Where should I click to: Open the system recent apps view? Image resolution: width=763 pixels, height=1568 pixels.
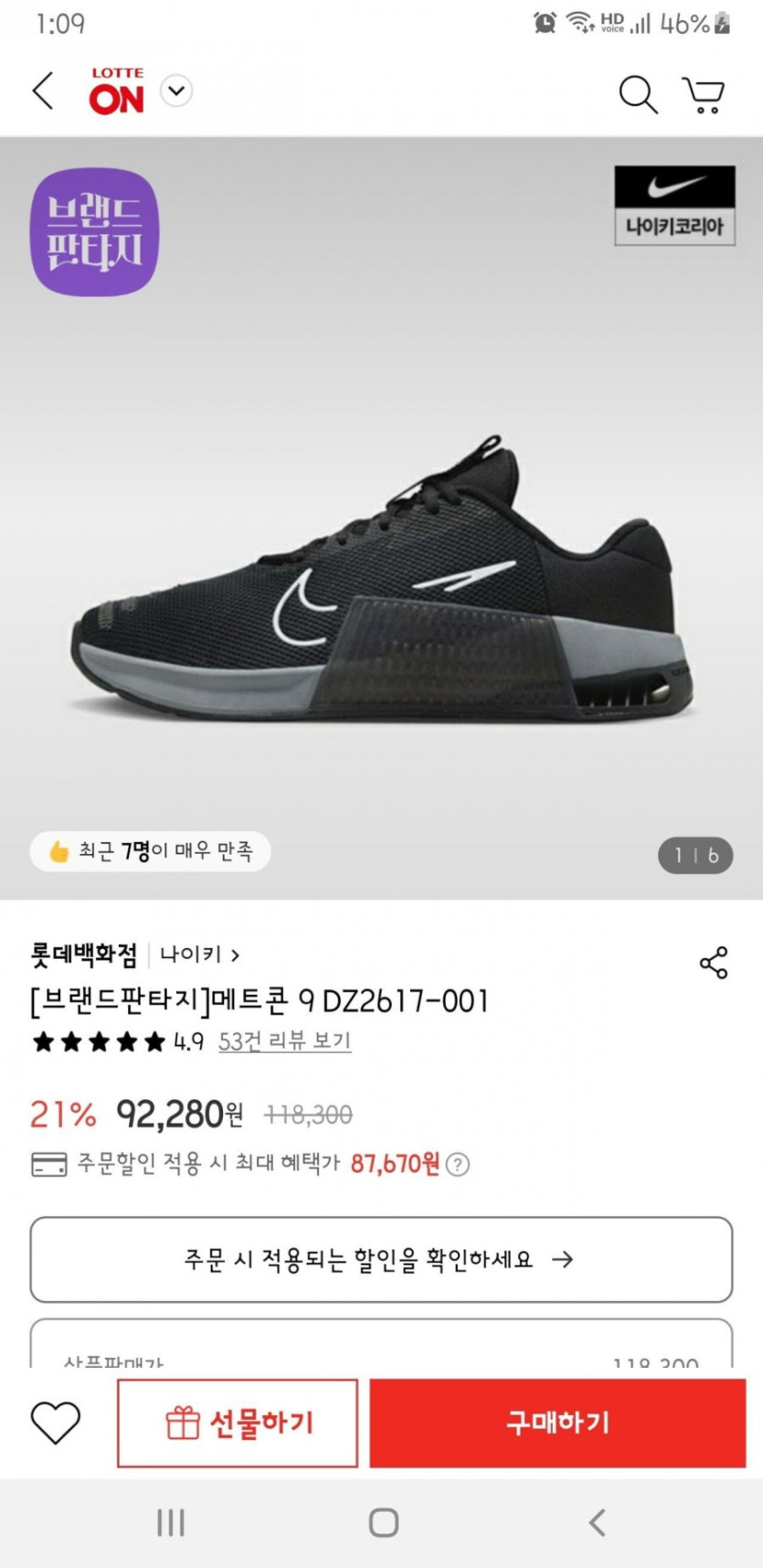(x=171, y=1522)
